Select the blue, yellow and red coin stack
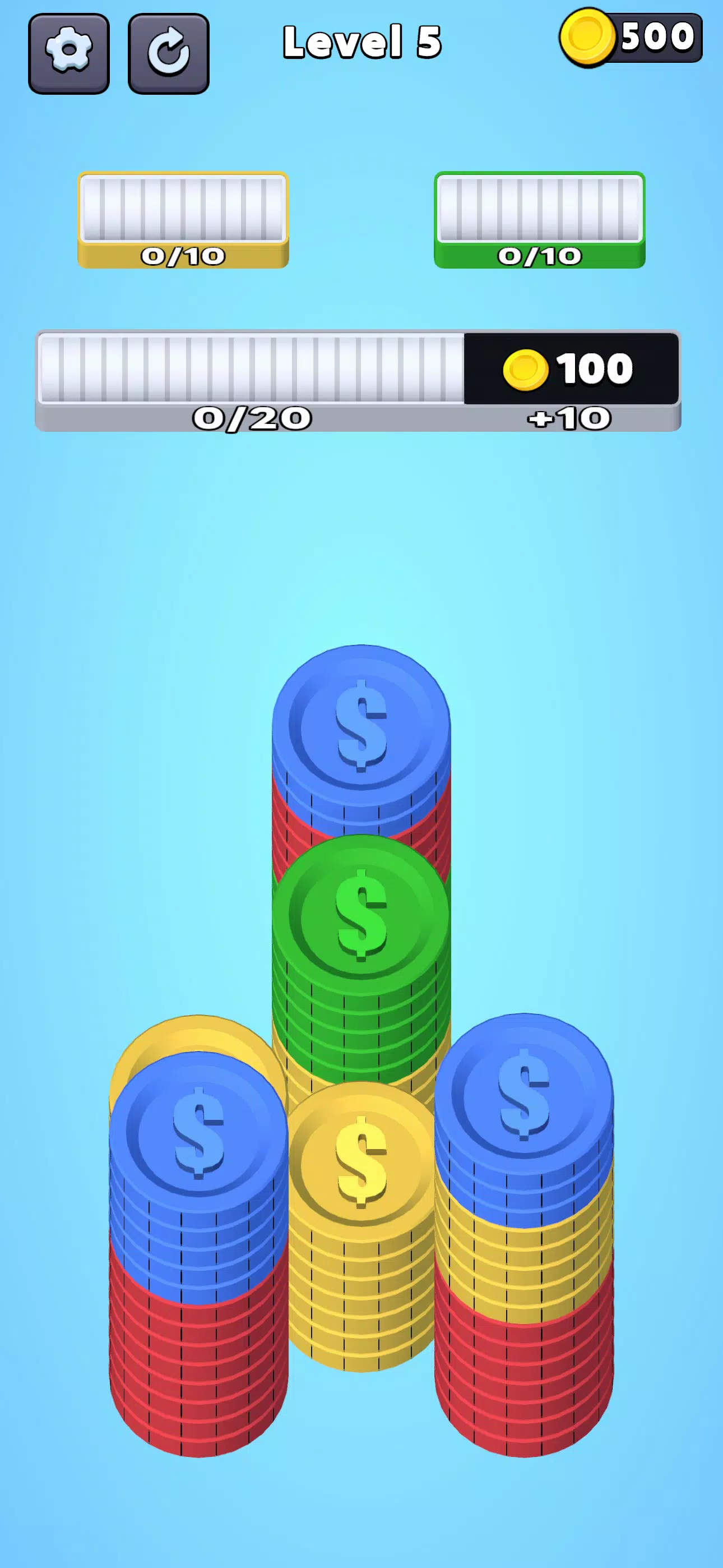Screen dimensions: 723x1568 point(524,1235)
